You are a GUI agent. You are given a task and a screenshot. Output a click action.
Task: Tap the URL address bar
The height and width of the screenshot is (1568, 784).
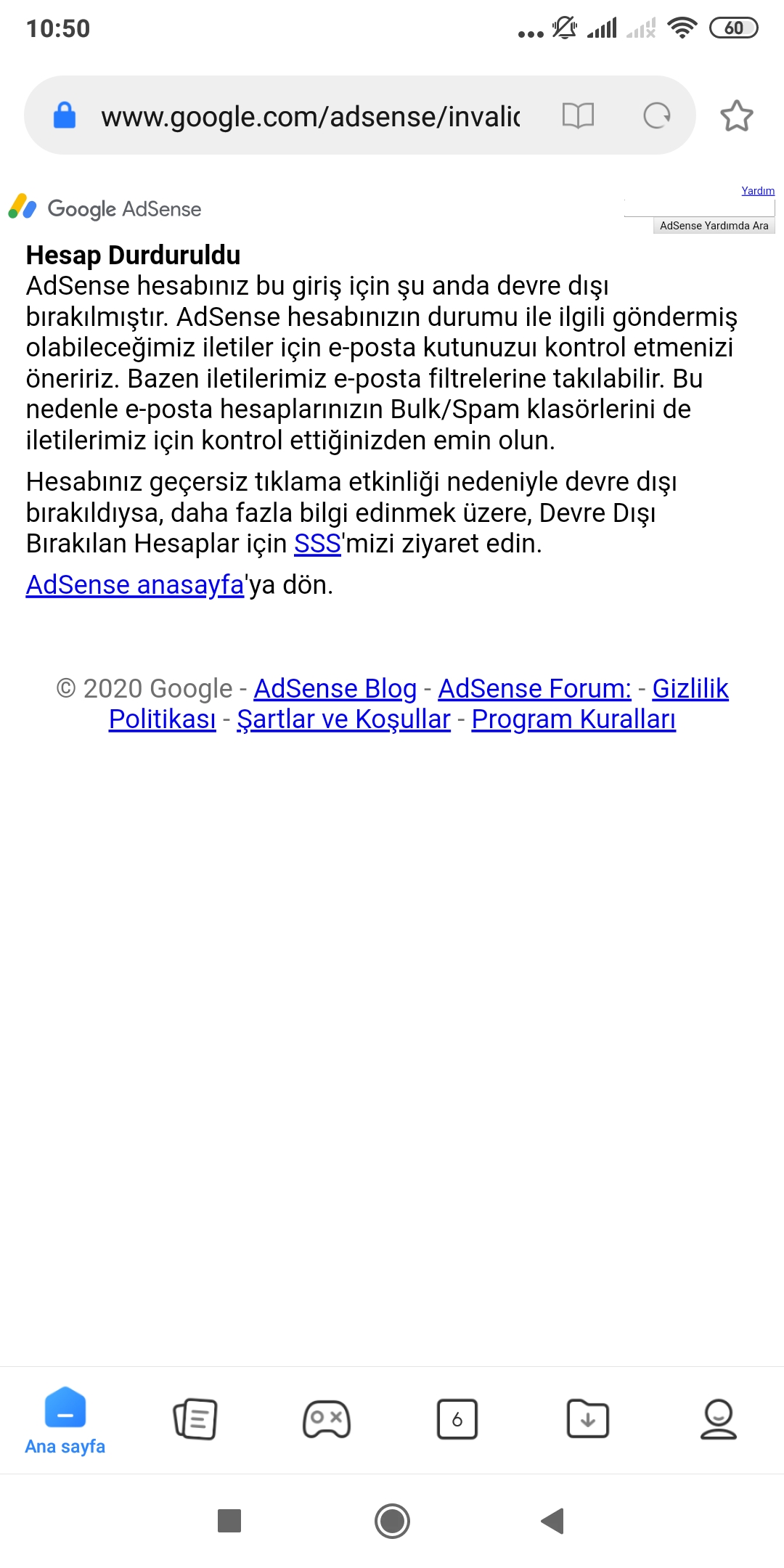310,116
